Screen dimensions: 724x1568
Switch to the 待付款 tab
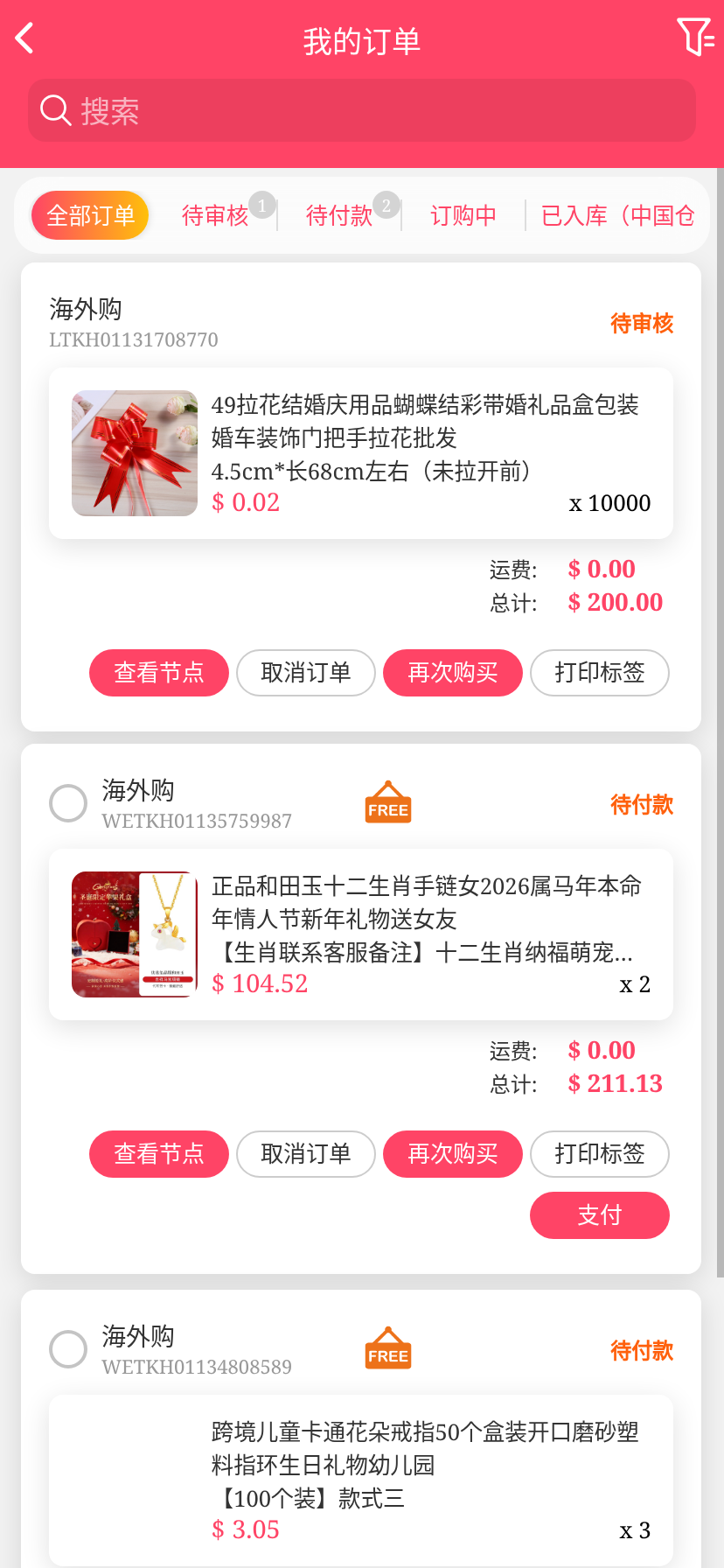(339, 215)
